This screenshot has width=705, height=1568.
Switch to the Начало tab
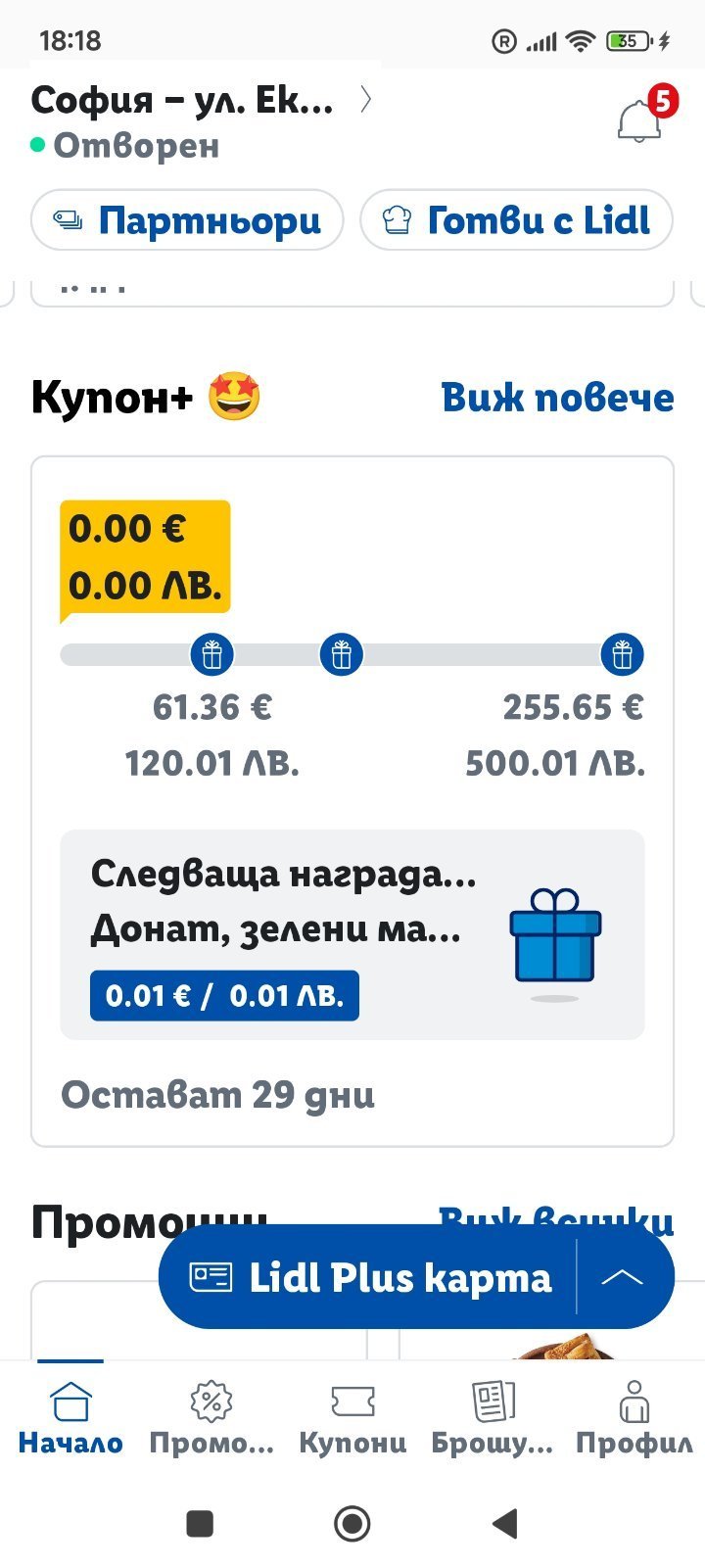coord(70,1417)
